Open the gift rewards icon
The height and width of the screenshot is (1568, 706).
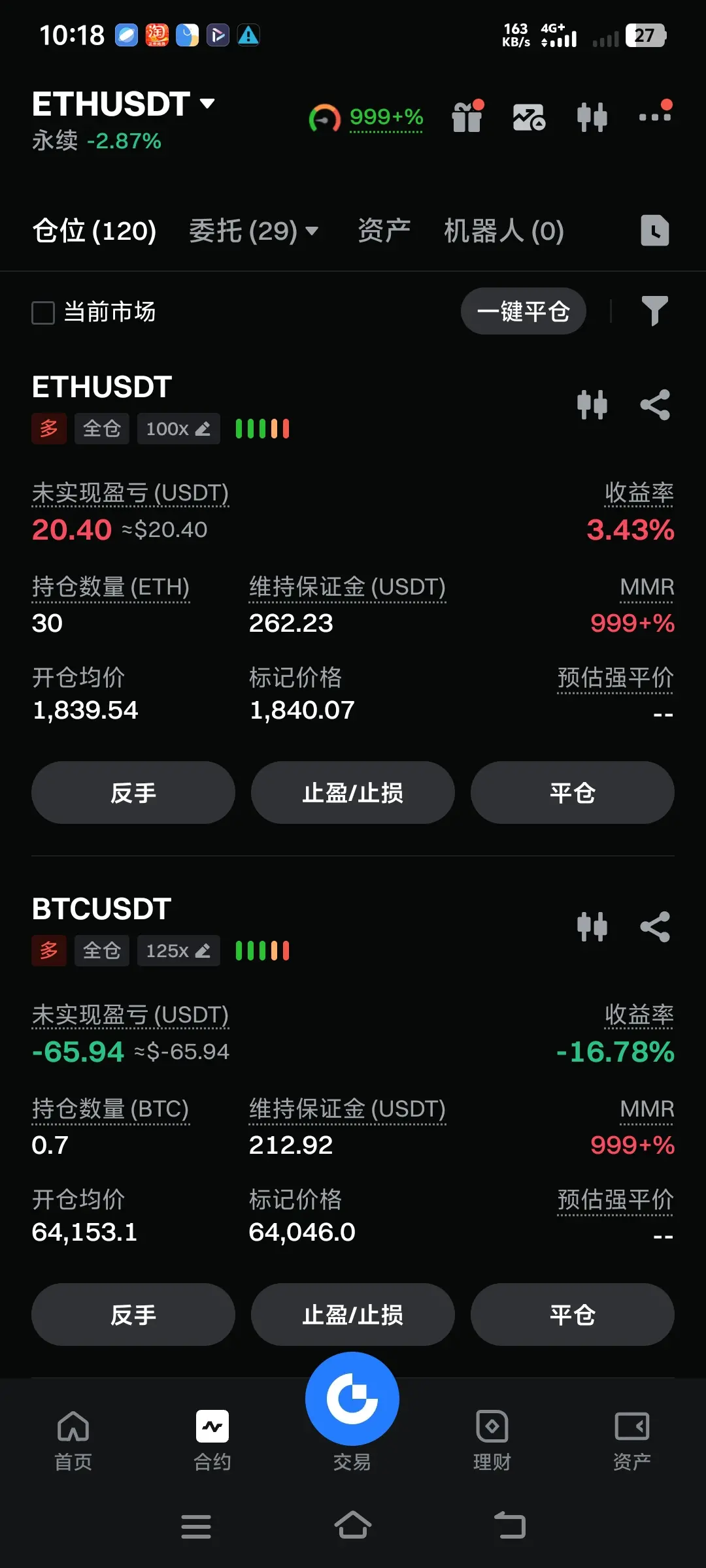pos(467,117)
